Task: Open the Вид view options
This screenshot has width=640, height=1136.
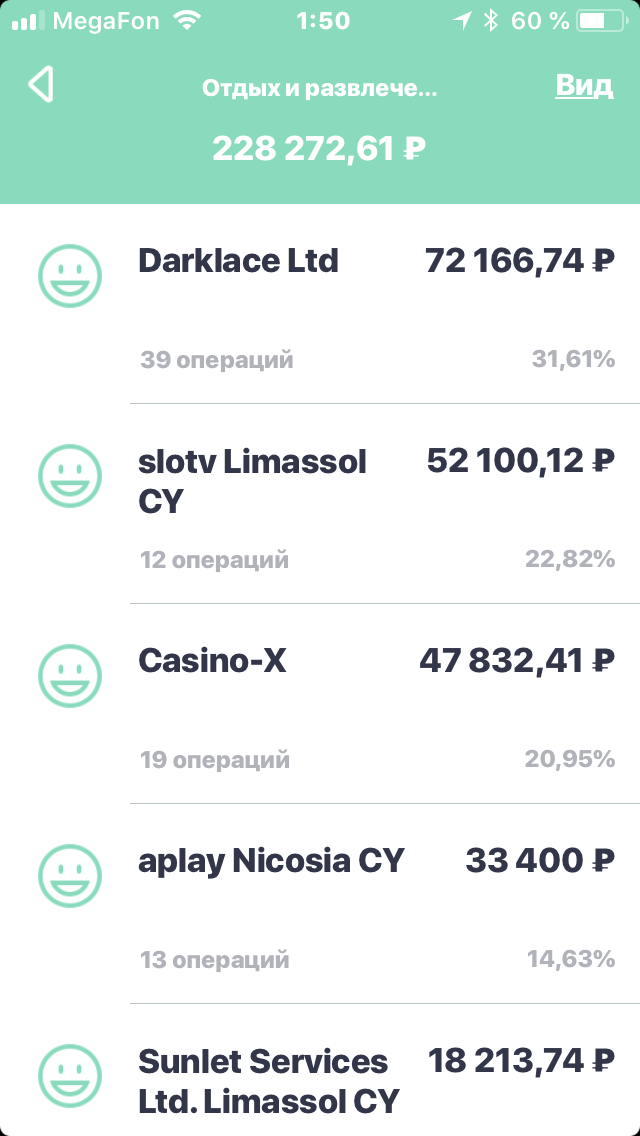Action: tap(584, 86)
